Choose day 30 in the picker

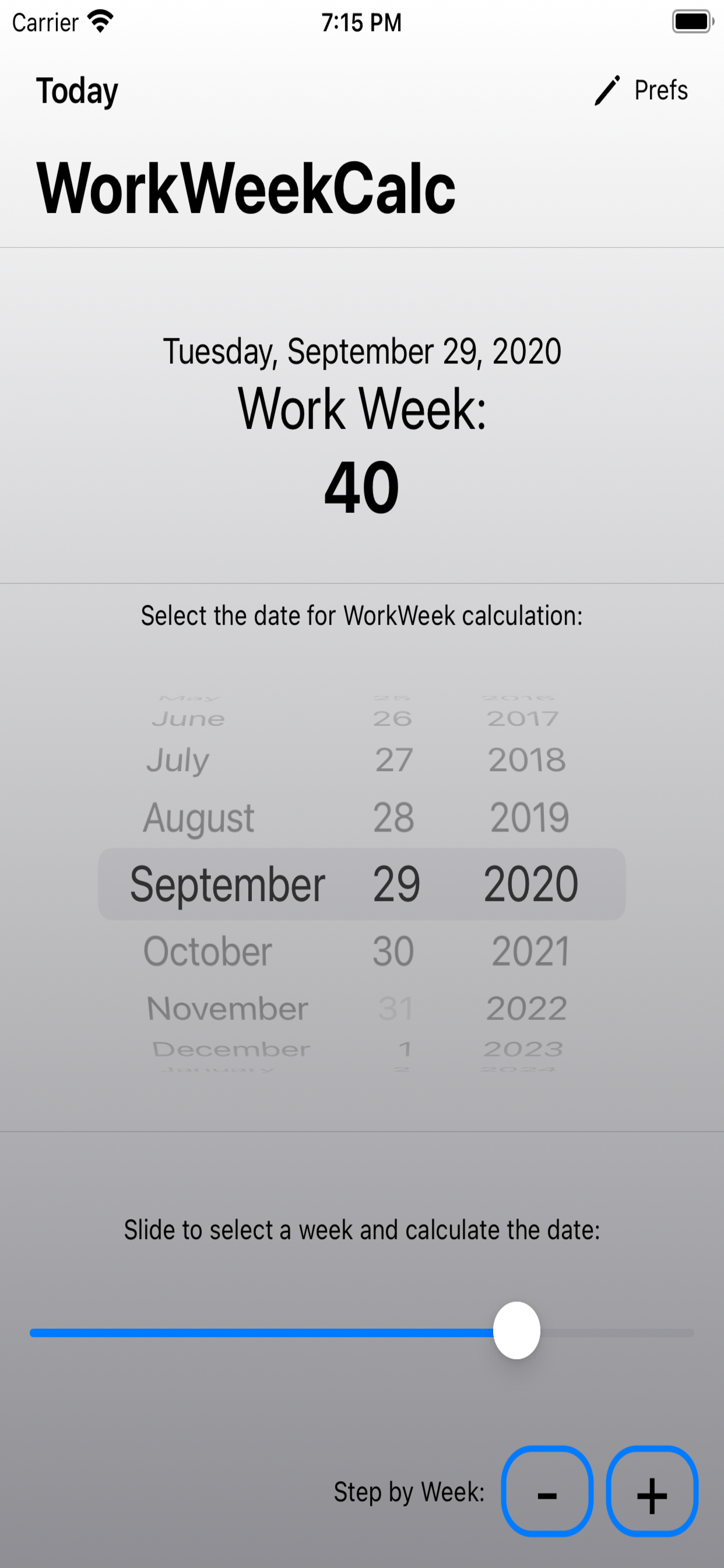tap(393, 951)
